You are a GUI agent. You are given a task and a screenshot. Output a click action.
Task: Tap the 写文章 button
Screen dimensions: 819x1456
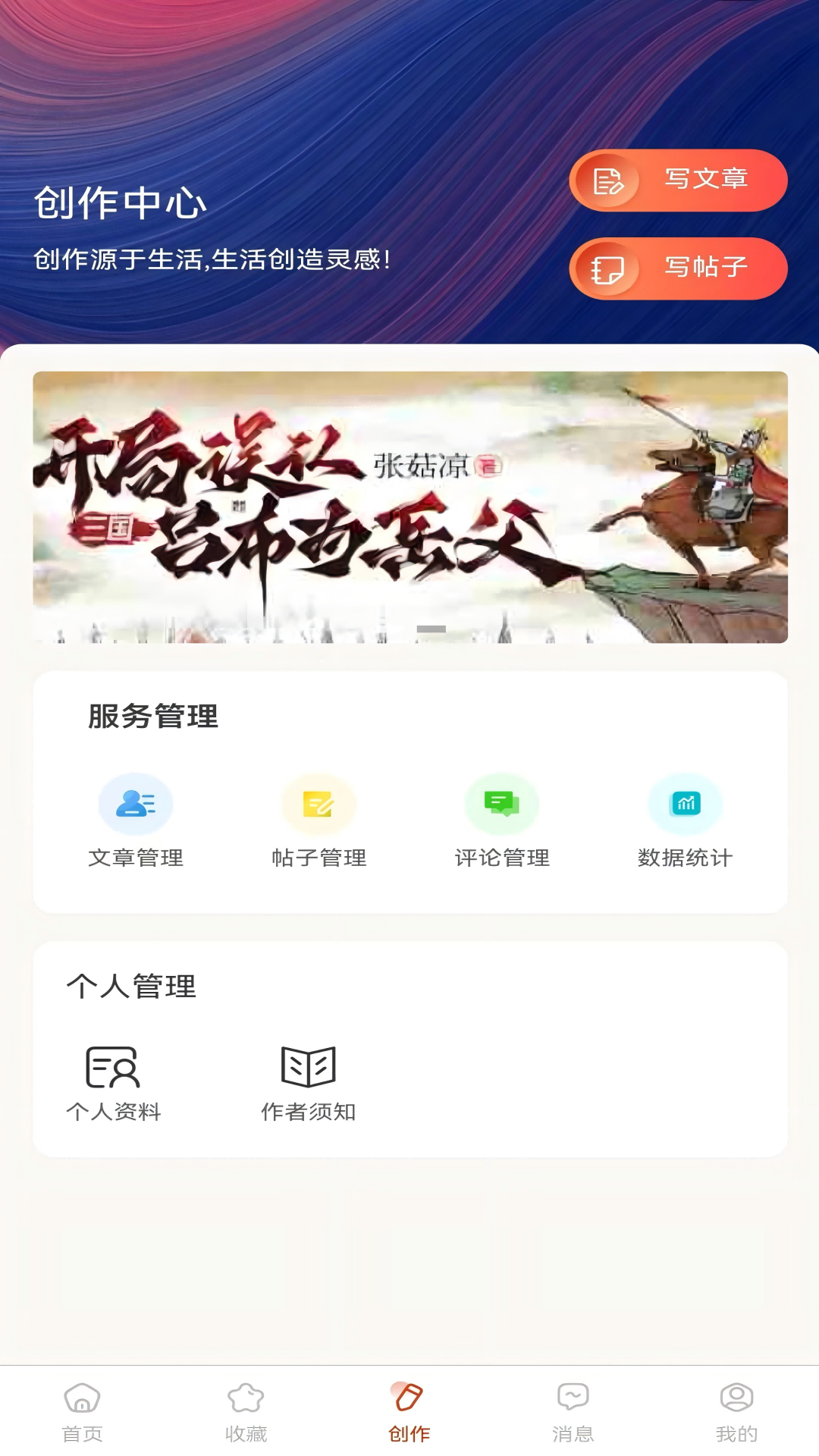(x=678, y=180)
